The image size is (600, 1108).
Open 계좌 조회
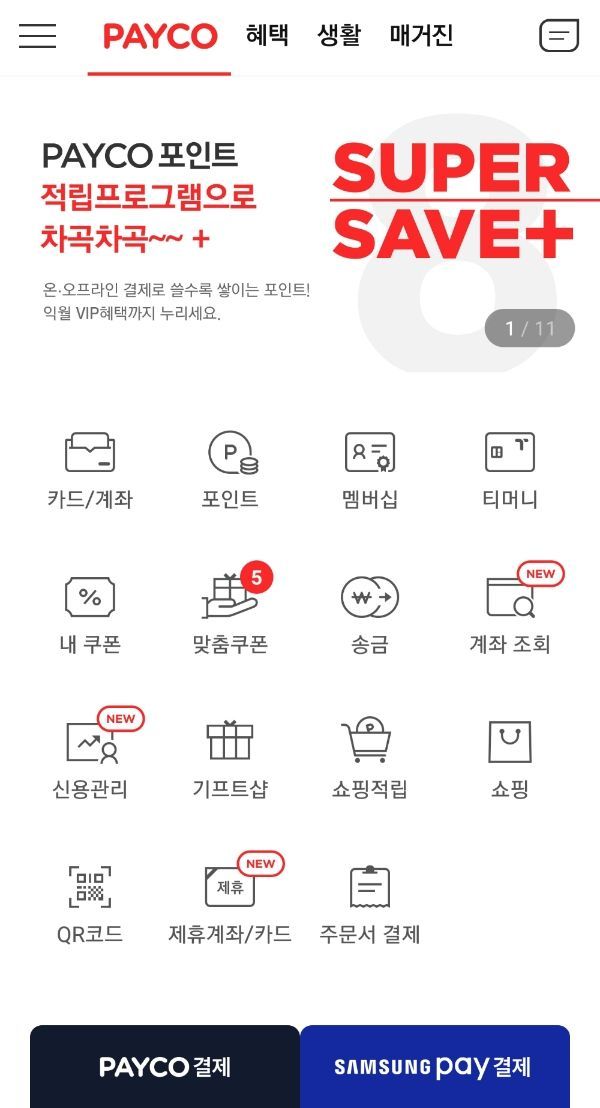coord(510,611)
